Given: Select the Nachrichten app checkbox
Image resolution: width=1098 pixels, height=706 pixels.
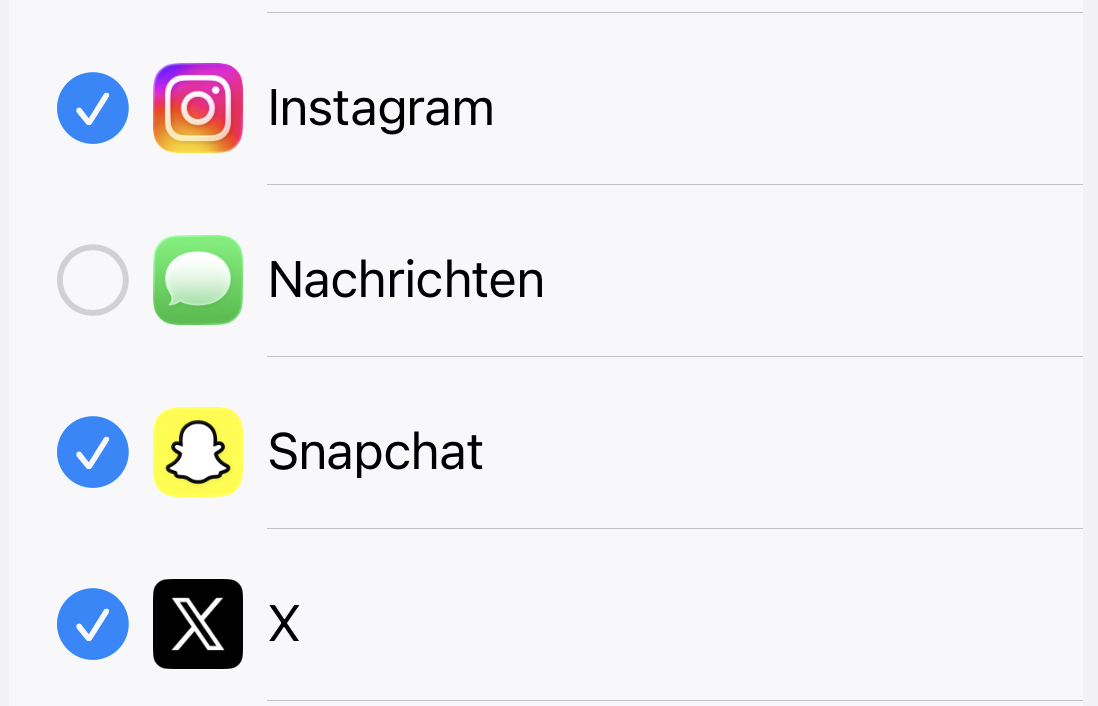Looking at the screenshot, I should click(x=93, y=280).
